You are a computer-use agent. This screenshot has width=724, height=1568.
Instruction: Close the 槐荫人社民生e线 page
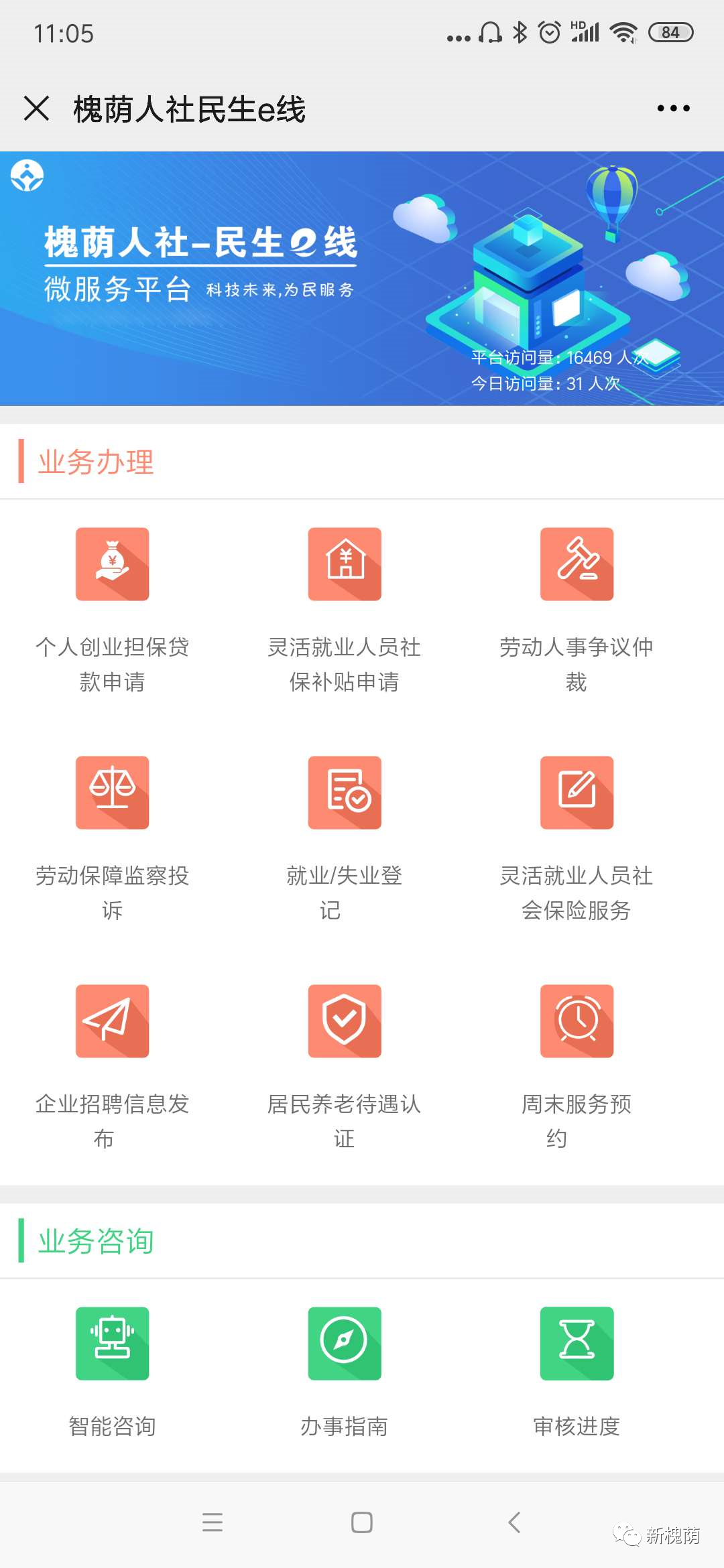click(x=36, y=108)
